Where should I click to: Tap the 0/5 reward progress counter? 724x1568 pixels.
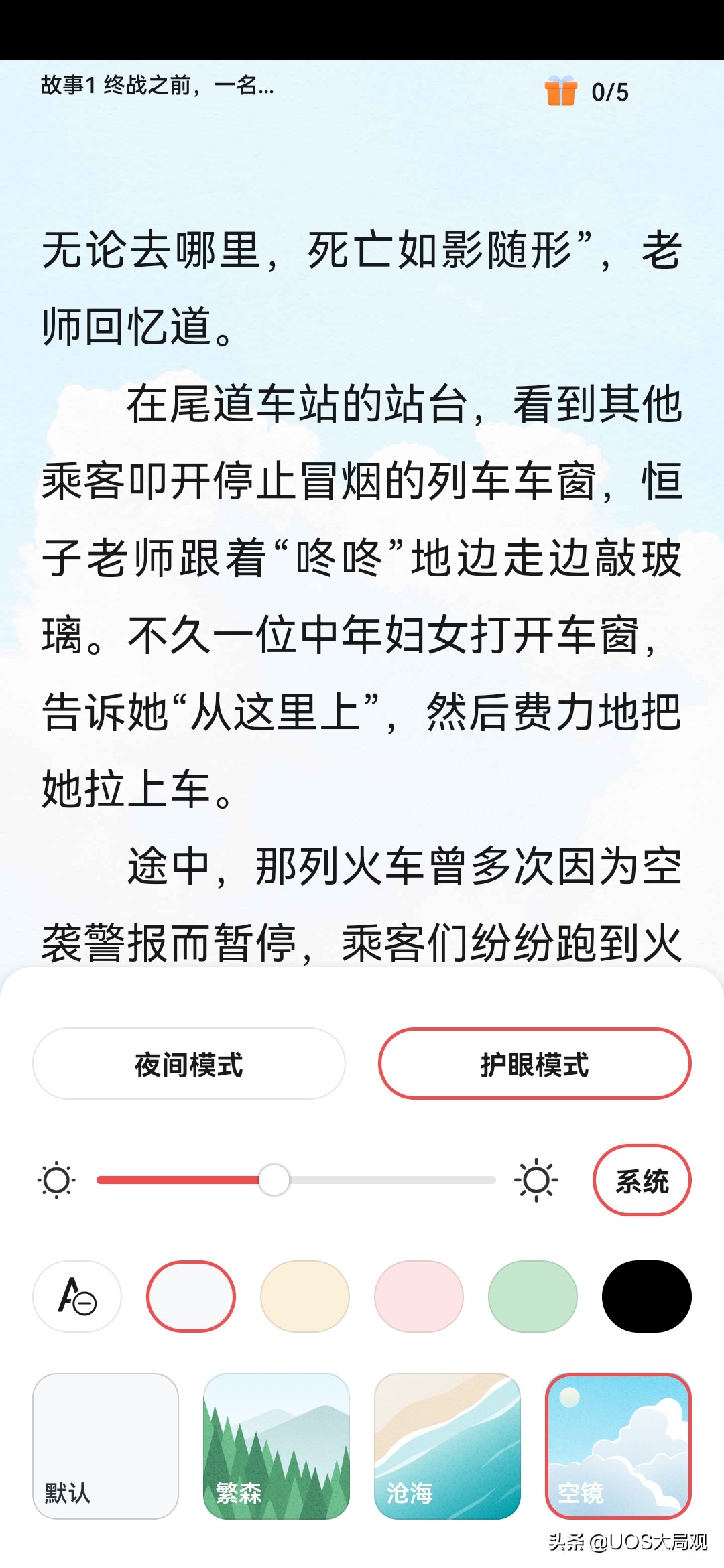pyautogui.click(x=611, y=92)
